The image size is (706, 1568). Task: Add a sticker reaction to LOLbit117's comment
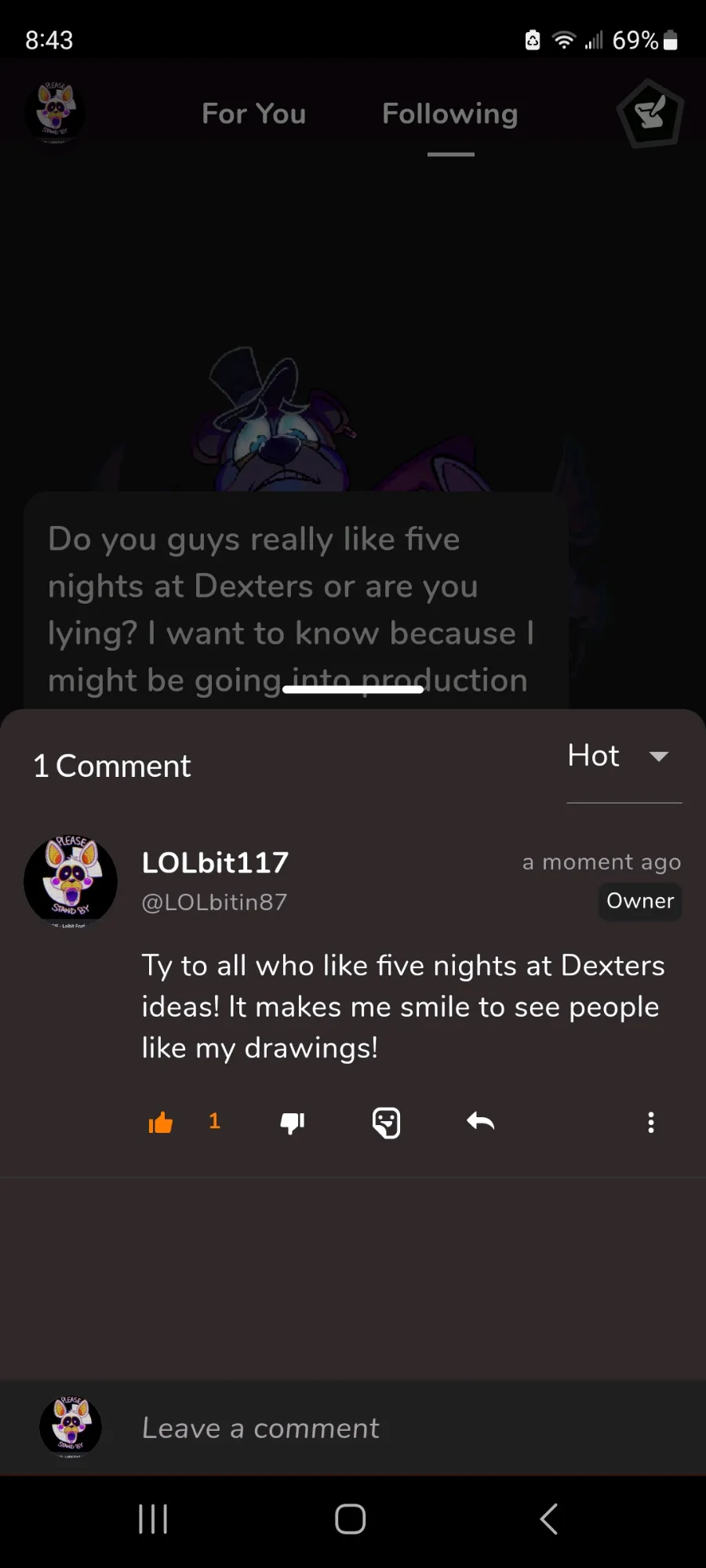tap(386, 1123)
